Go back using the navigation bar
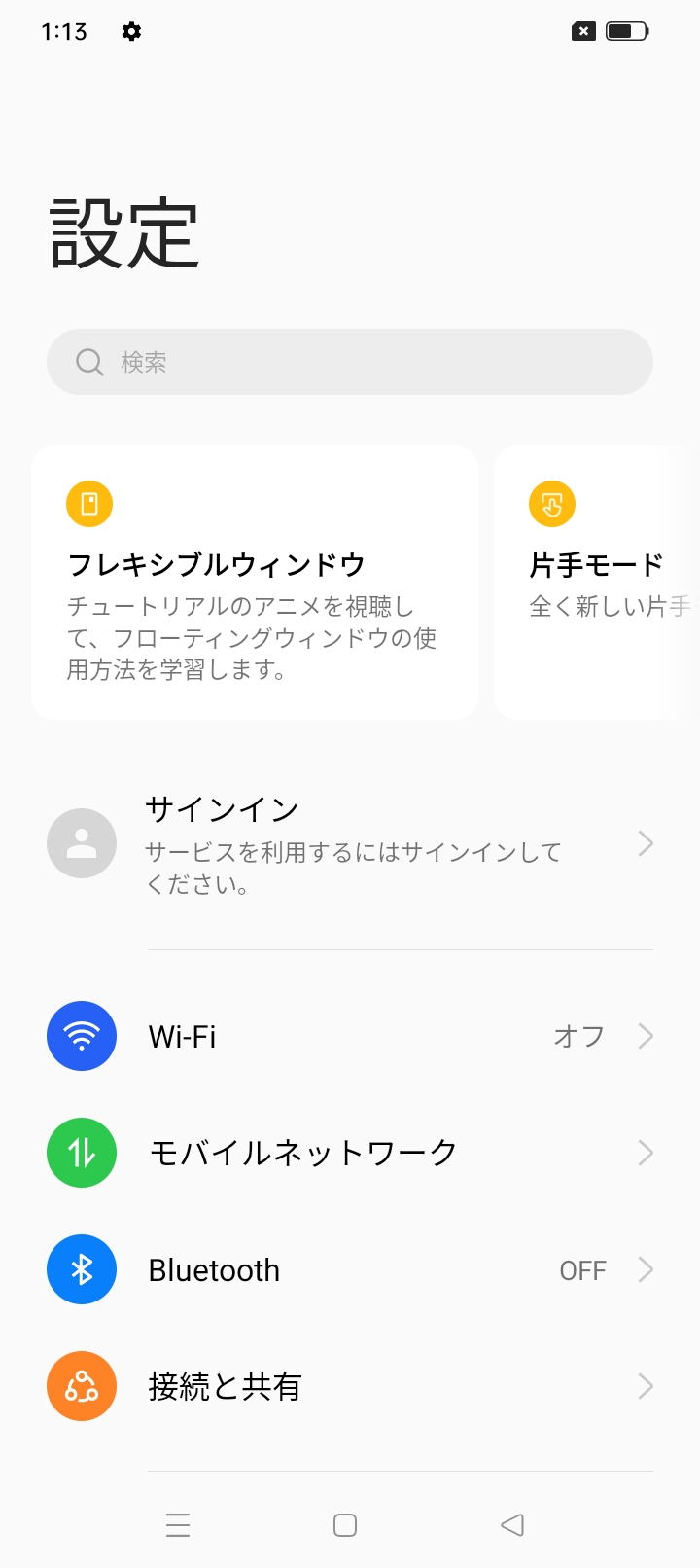This screenshot has width=700, height=1568. point(512,1524)
